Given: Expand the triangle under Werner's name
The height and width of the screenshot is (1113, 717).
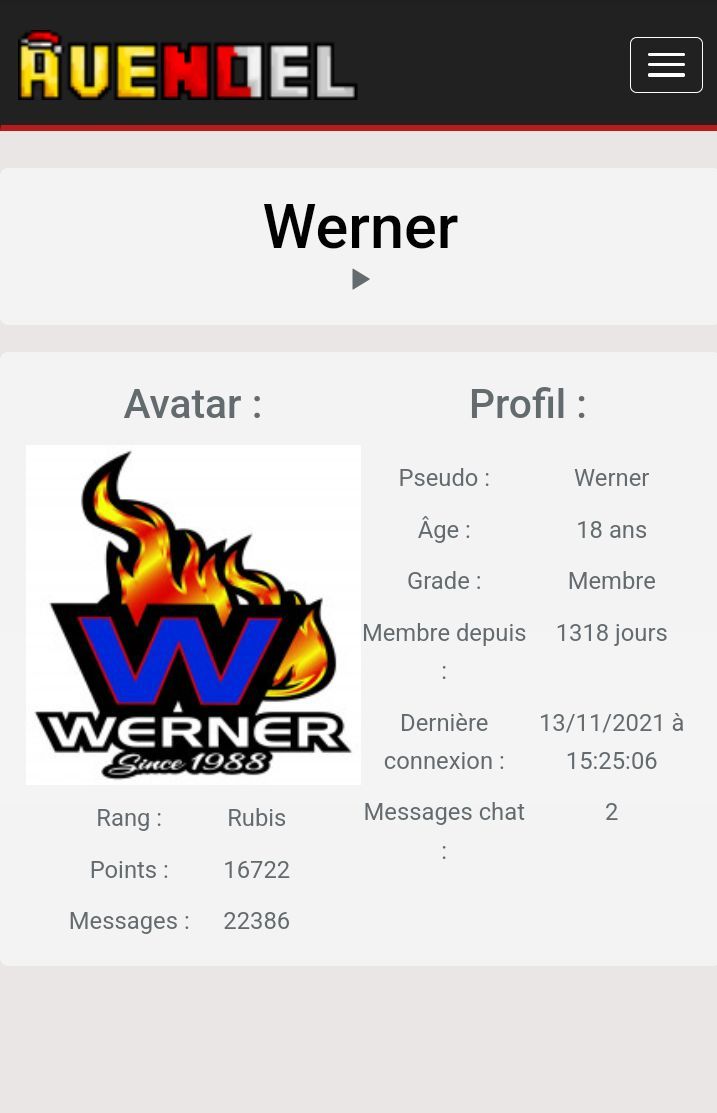Looking at the screenshot, I should [360, 280].
